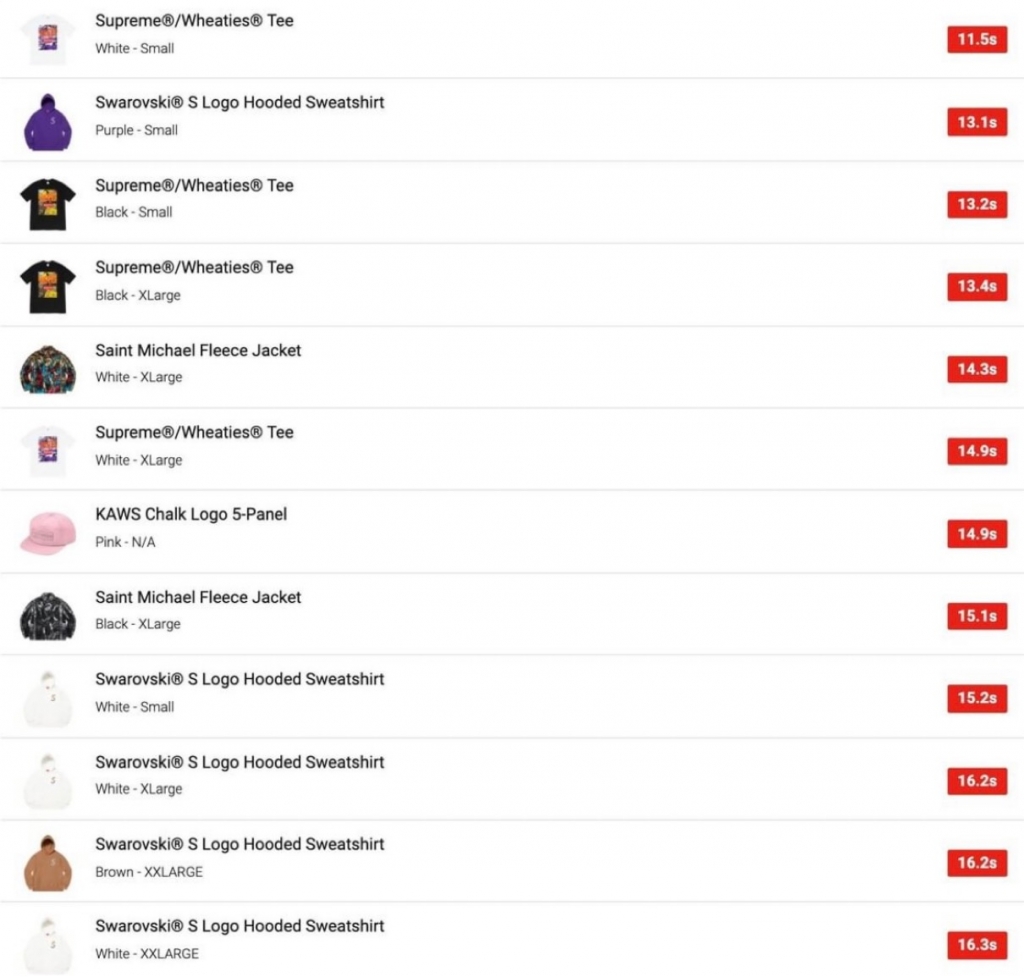Image resolution: width=1024 pixels, height=977 pixels.
Task: Open the Purple Small Swarovski S Logo Hooded Sweatshirt
Action: [x=239, y=103]
